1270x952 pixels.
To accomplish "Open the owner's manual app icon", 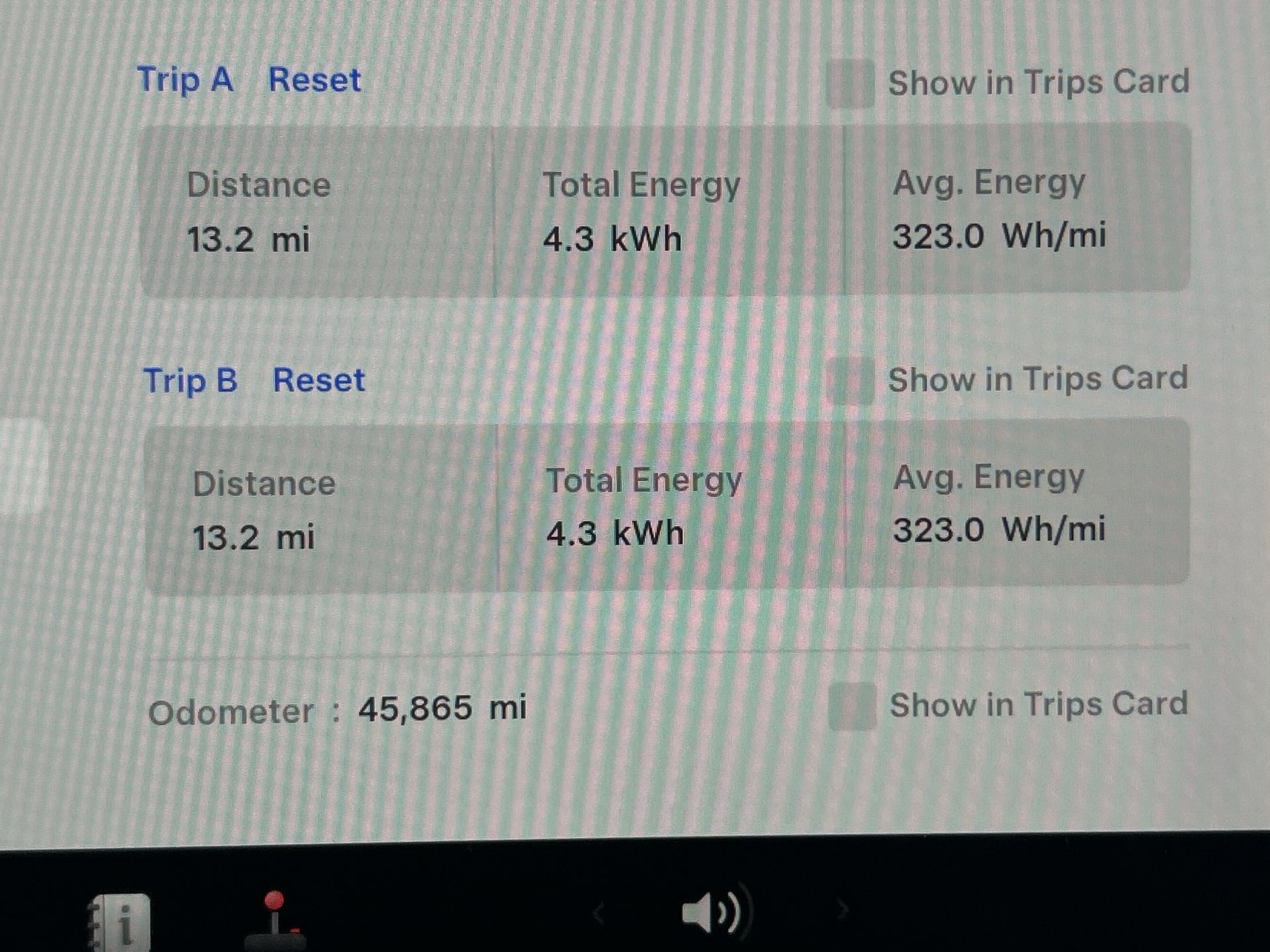I will 119,922.
